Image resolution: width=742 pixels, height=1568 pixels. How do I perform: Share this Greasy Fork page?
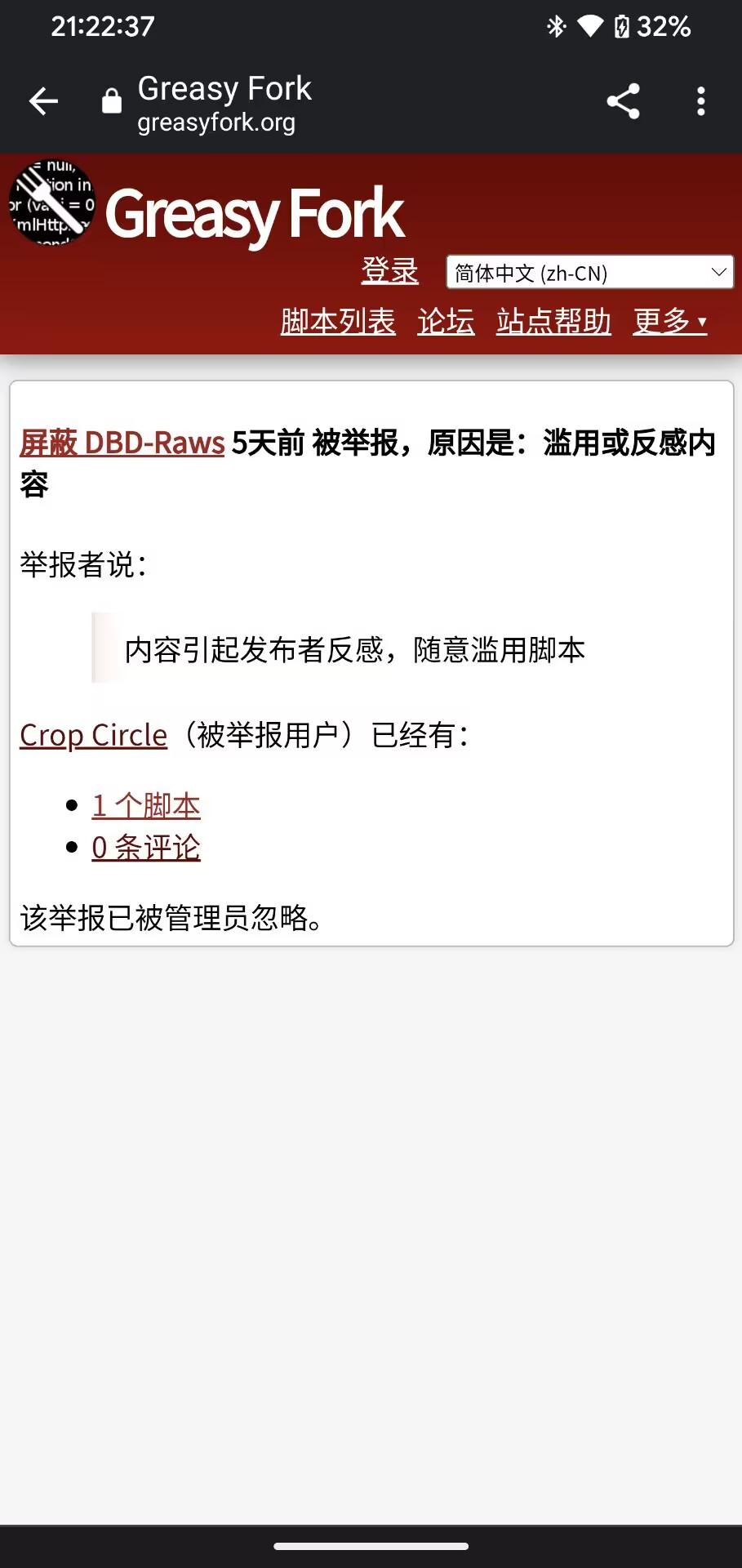pos(623,101)
